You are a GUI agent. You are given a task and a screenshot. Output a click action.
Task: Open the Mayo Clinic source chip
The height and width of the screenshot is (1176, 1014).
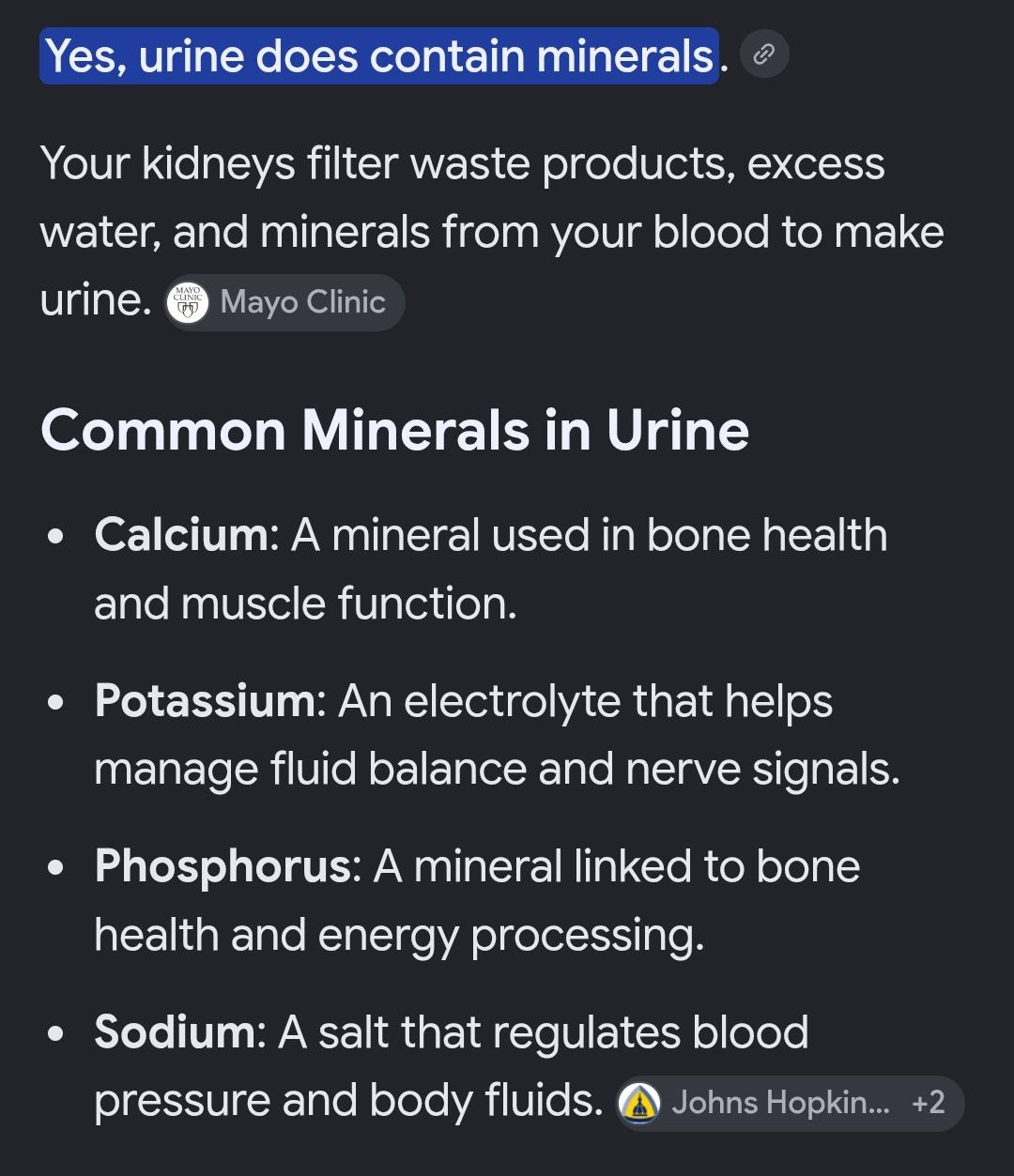tap(284, 302)
